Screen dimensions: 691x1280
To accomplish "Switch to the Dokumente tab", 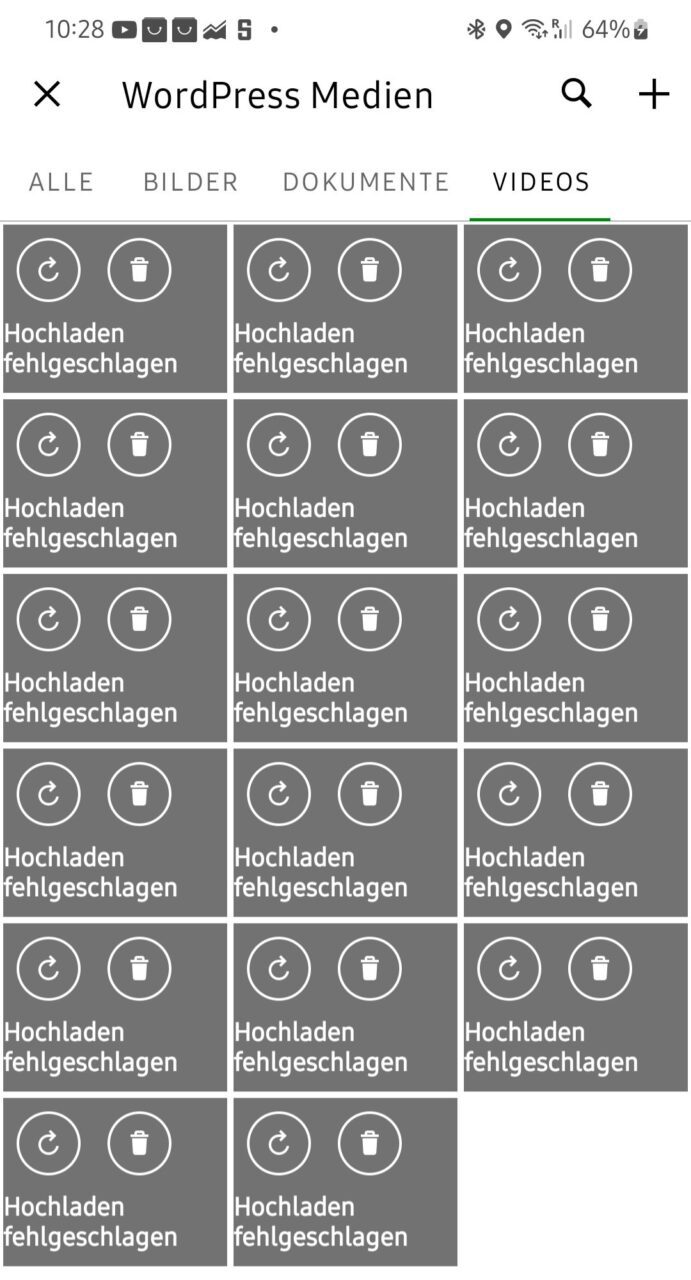I will (x=366, y=182).
